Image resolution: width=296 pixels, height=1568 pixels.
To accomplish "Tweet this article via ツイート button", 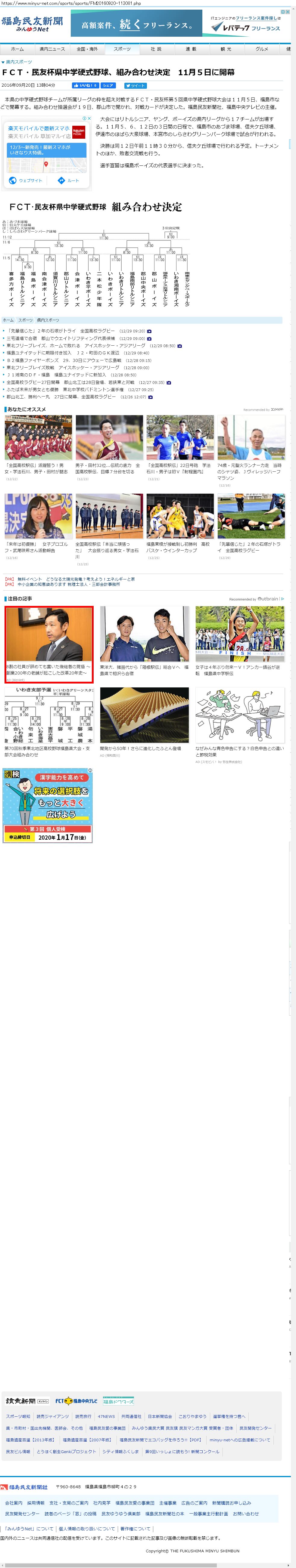I will pos(135,86).
